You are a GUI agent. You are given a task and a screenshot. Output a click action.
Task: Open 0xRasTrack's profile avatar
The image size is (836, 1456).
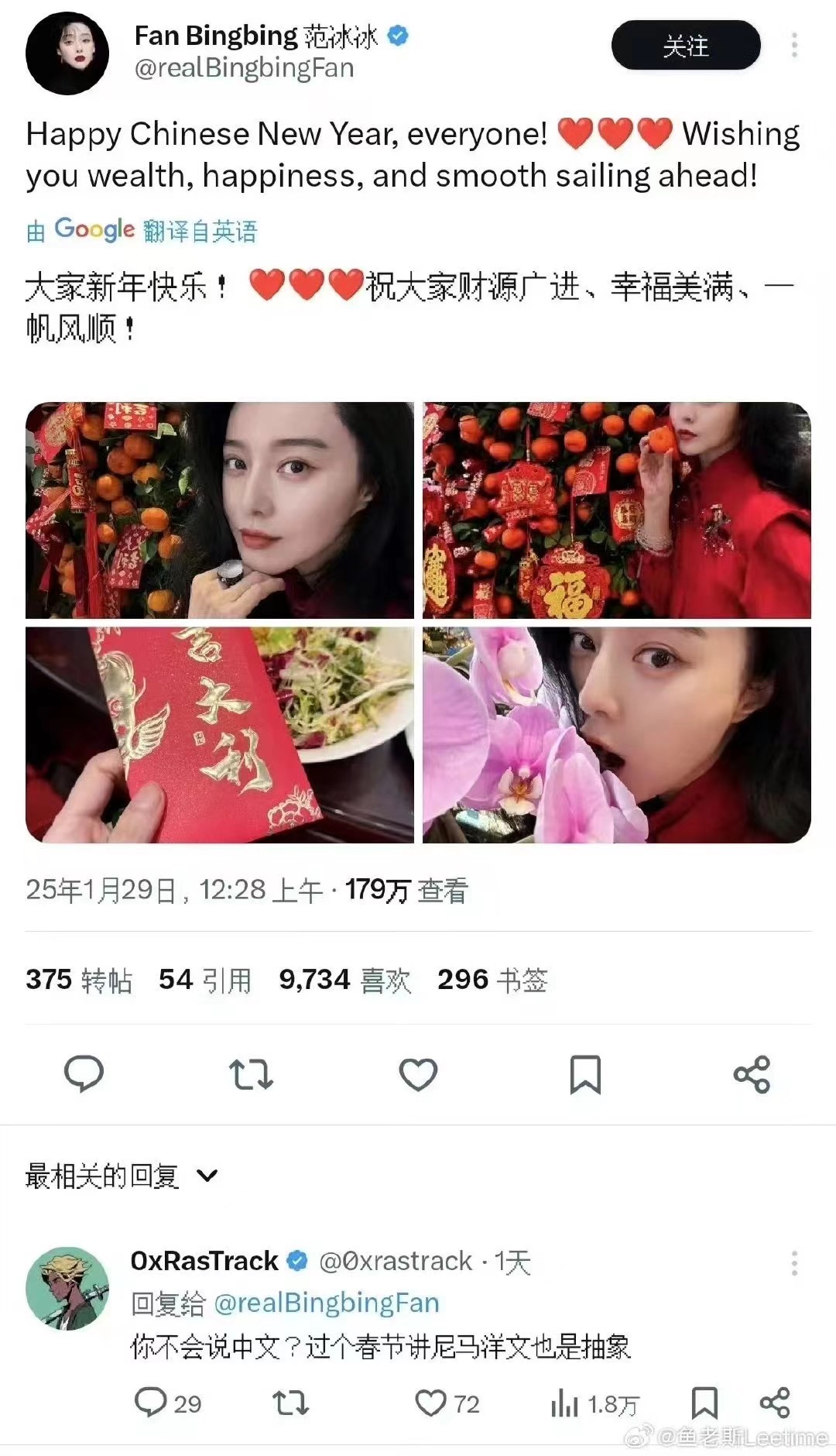click(67, 1288)
